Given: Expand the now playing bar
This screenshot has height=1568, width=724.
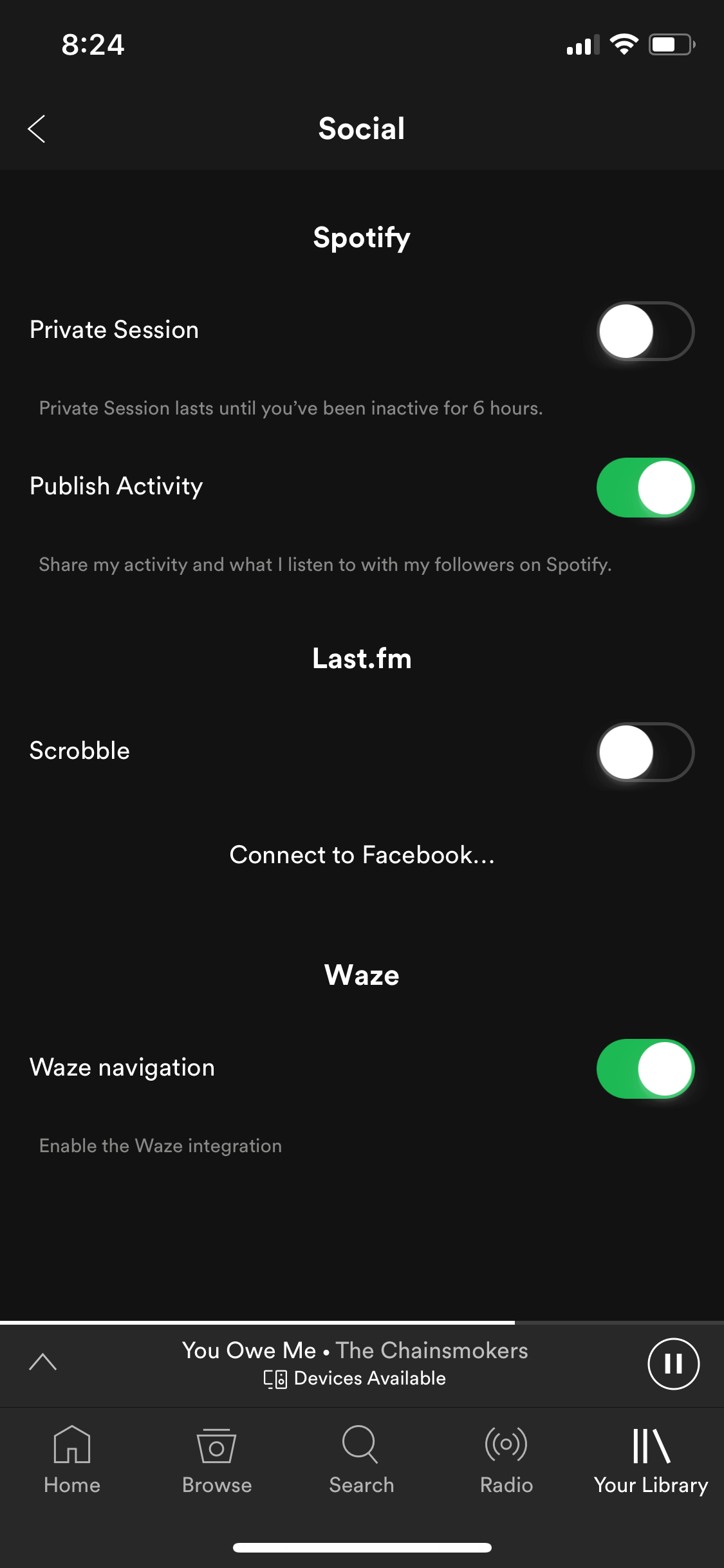Looking at the screenshot, I should 42,1362.
